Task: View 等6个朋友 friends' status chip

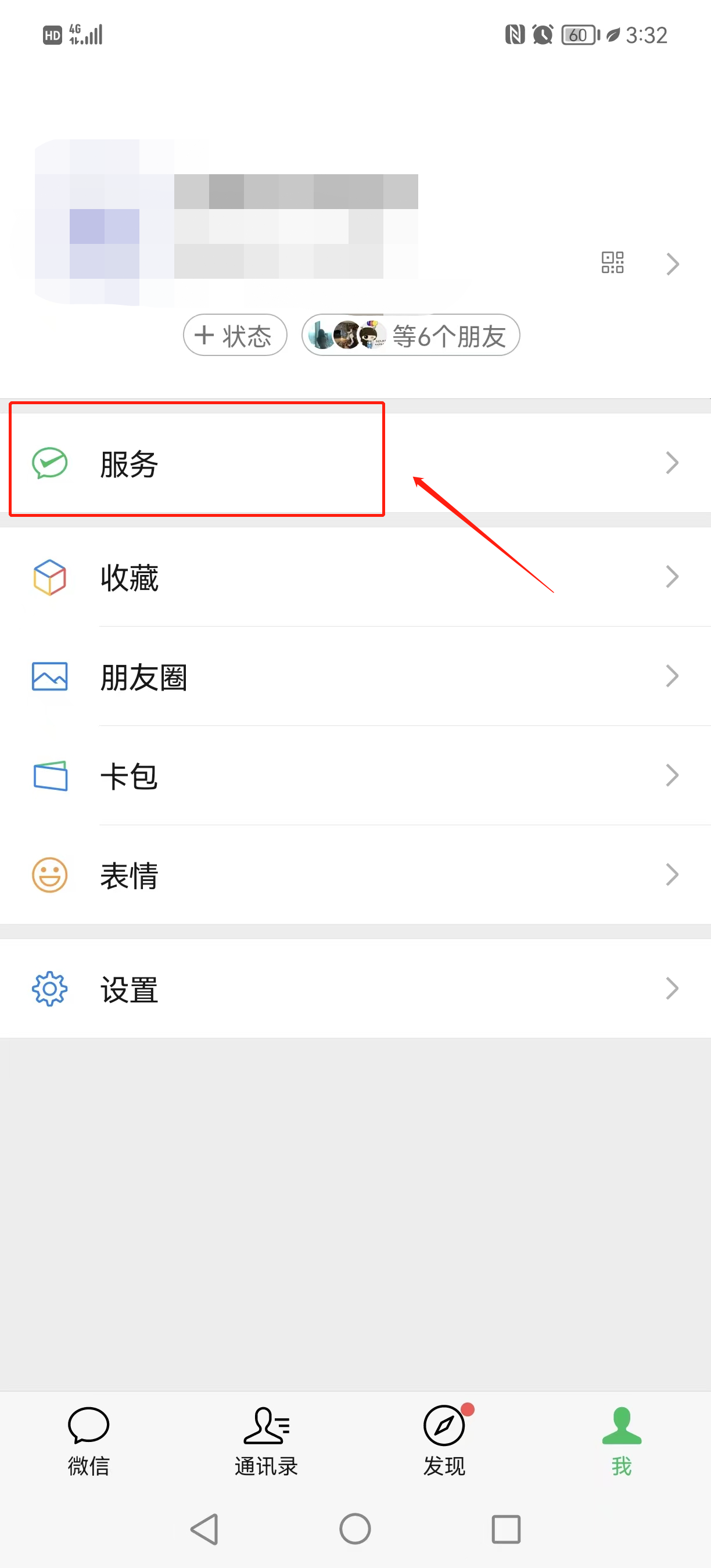Action: coord(410,336)
